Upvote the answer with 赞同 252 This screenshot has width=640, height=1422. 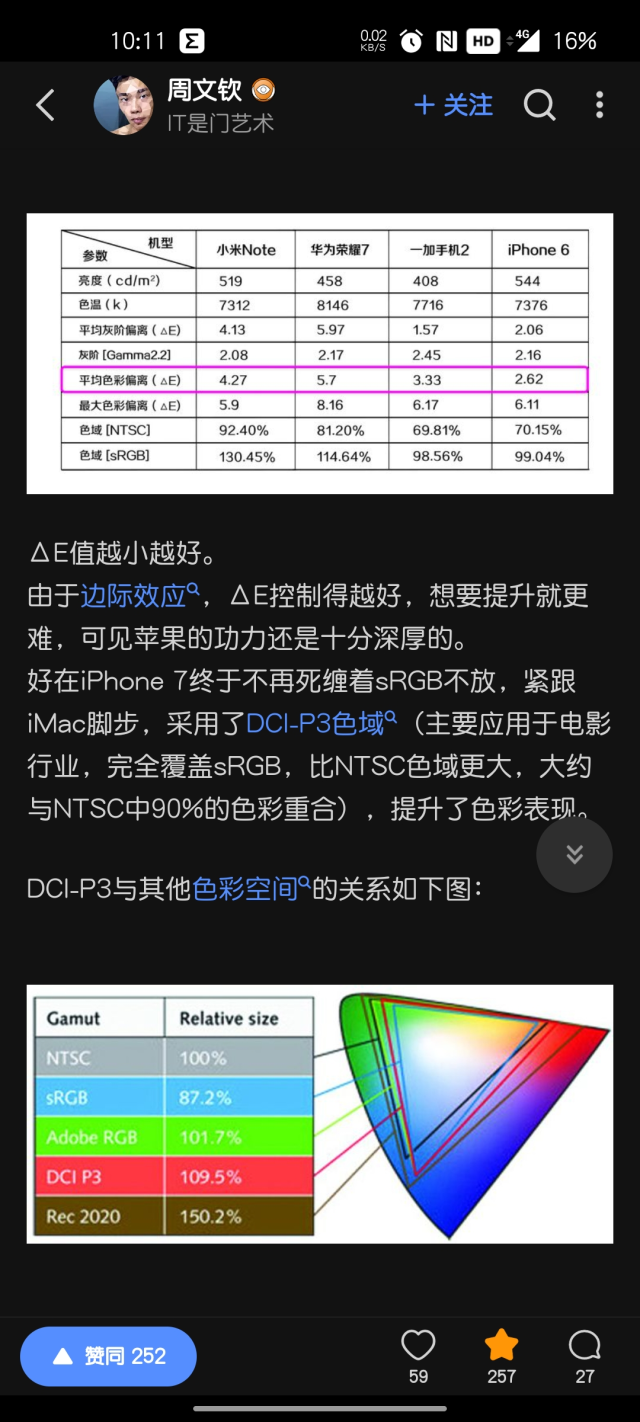108,1356
